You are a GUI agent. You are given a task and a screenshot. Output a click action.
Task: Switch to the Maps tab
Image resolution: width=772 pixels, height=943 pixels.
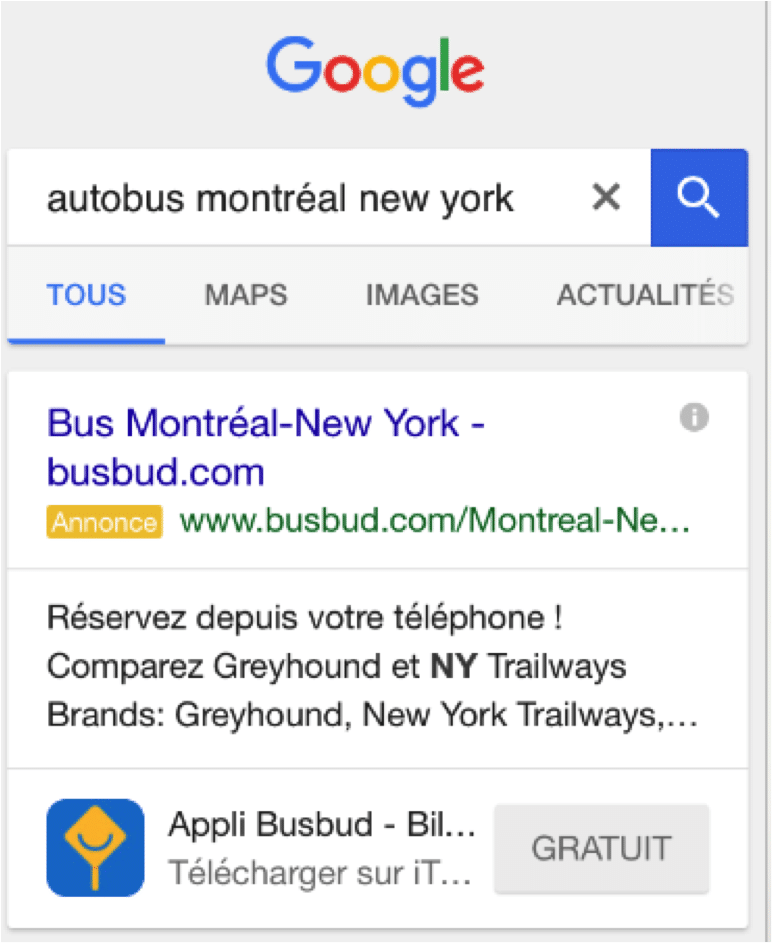[246, 295]
